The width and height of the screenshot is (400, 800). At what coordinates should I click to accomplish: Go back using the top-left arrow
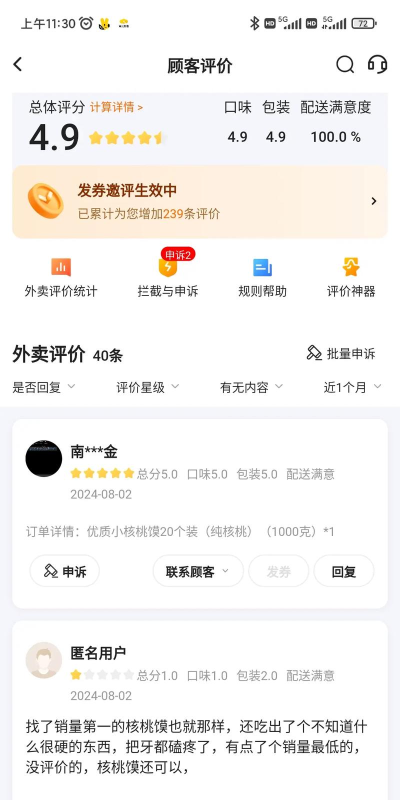[x=18, y=64]
